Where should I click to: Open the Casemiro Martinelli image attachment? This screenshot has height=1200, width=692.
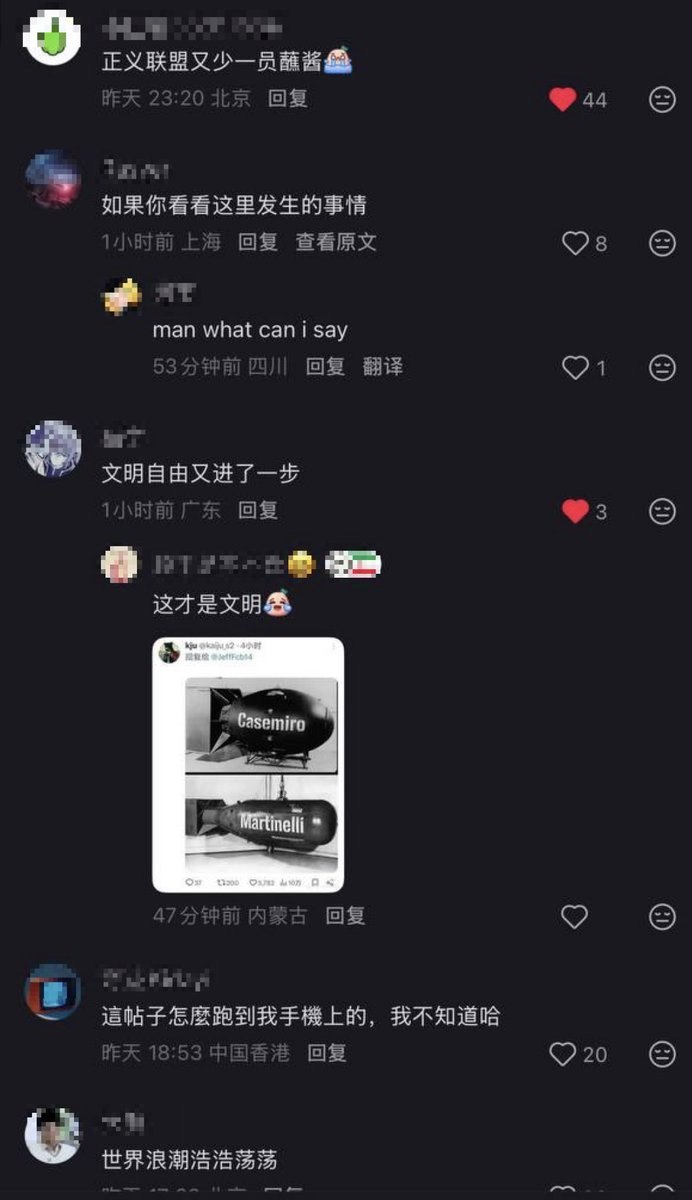248,765
